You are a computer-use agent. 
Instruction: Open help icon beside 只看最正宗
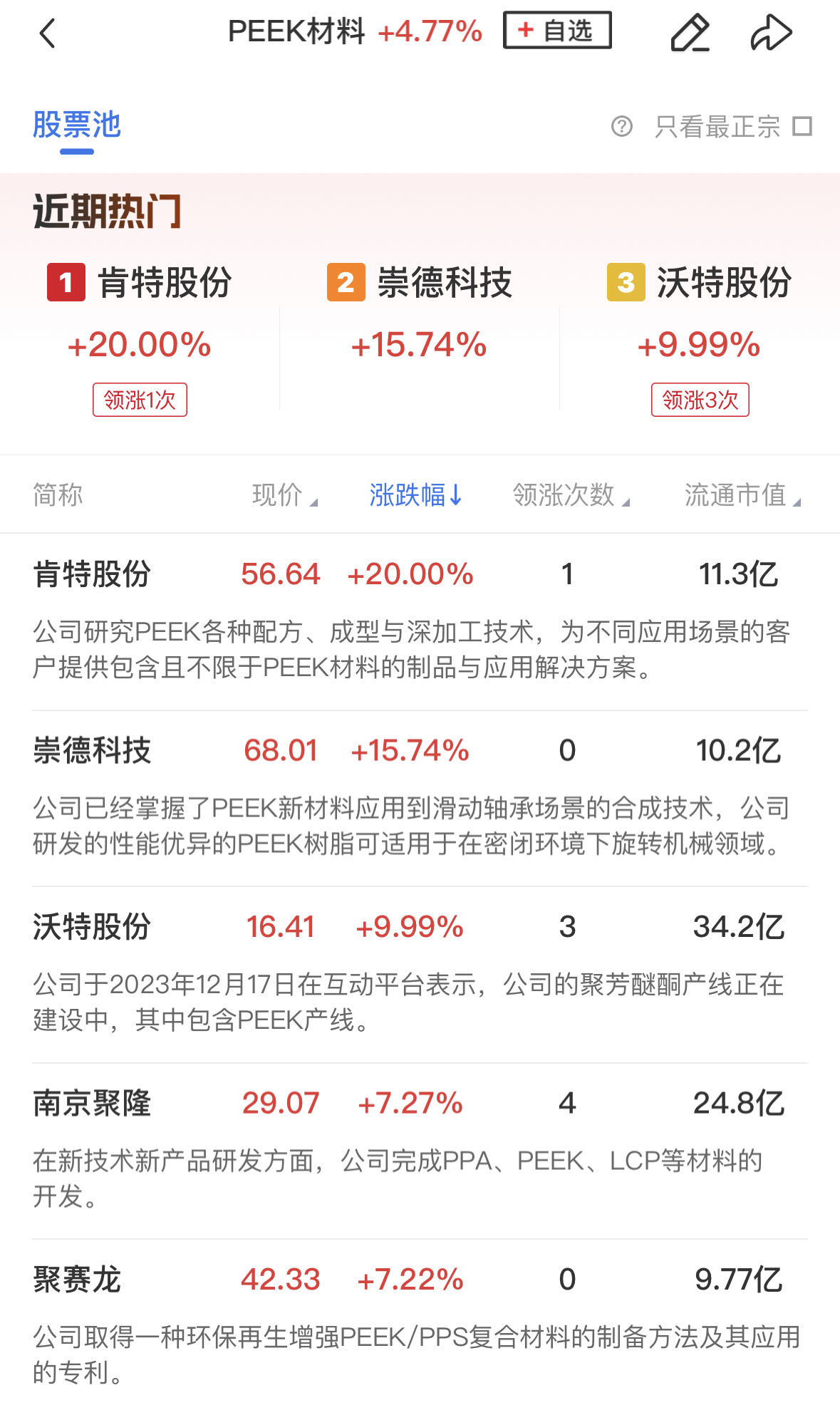(x=622, y=127)
